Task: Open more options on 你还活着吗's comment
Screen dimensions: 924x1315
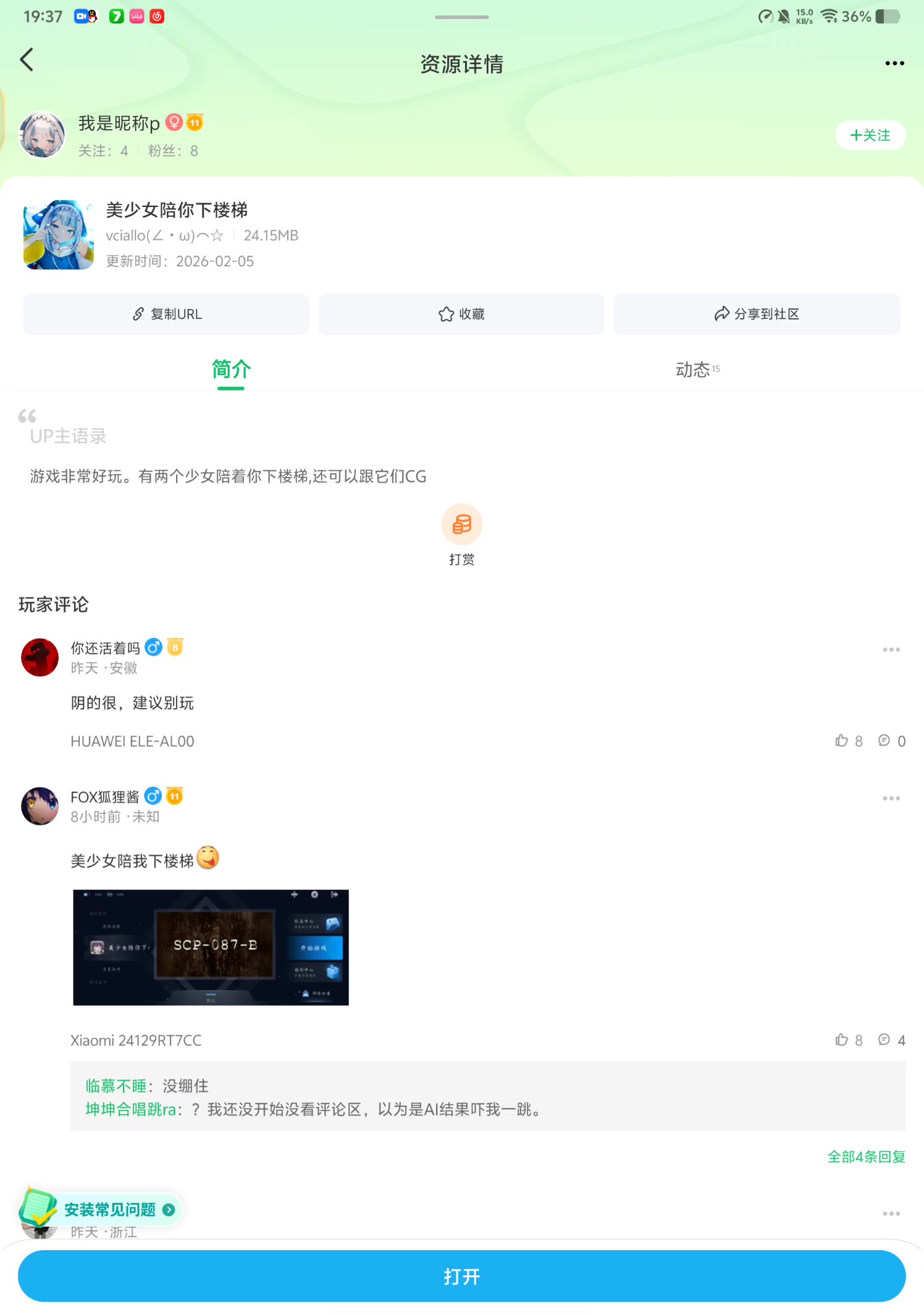Action: [891, 649]
